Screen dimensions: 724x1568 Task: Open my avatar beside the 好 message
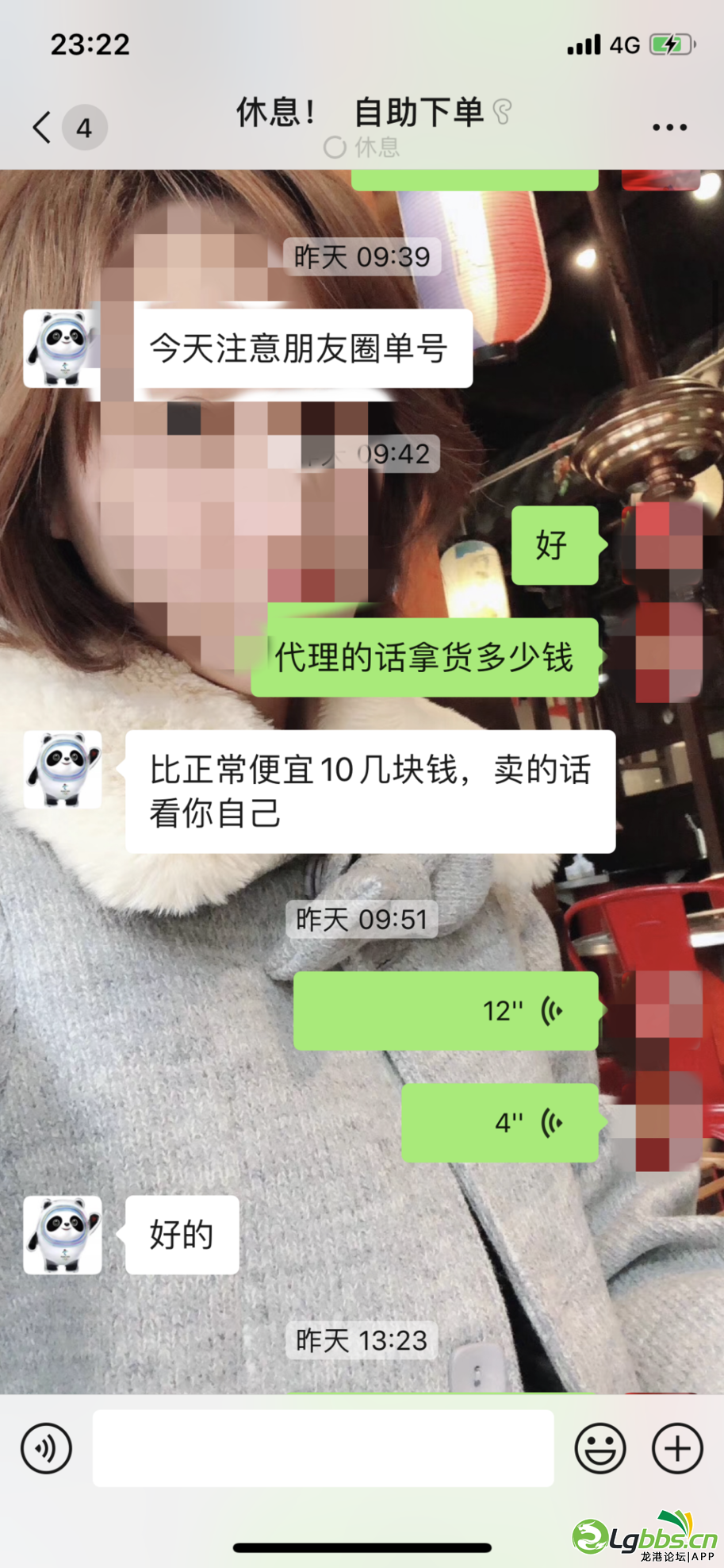668,544
